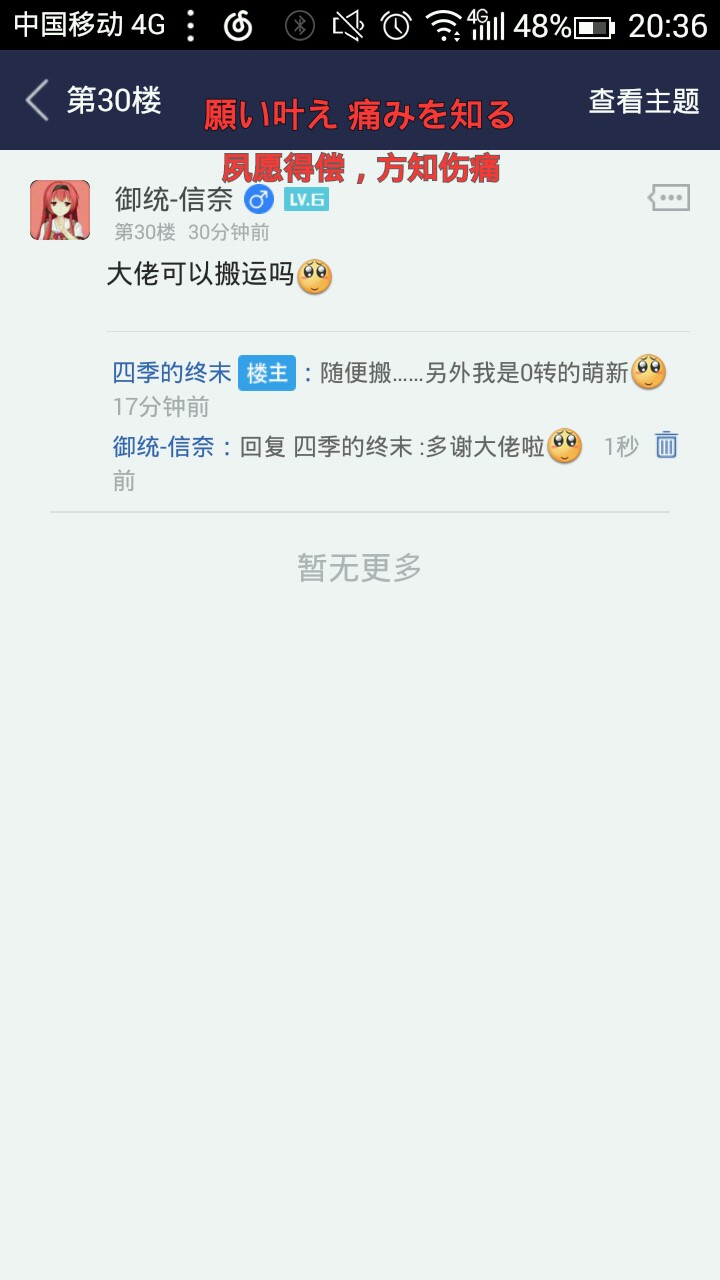This screenshot has height=1280, width=720.
Task: Open 四季的终末's profile from the reply
Action: 172,373
